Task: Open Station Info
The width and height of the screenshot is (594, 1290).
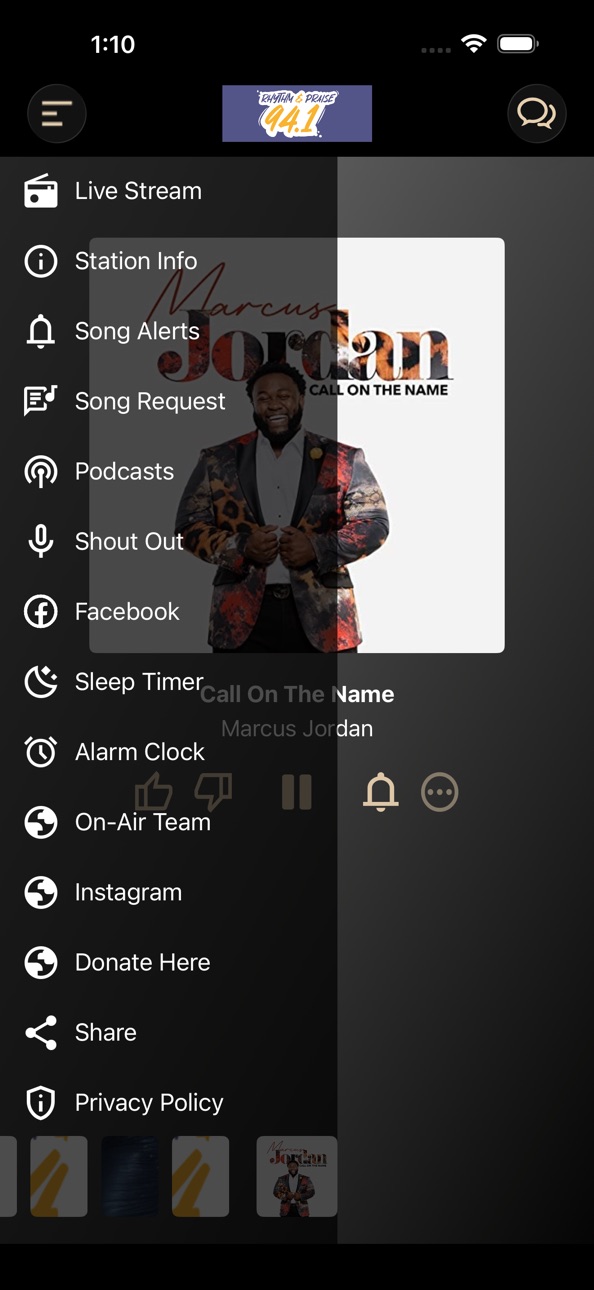Action: (x=168, y=261)
